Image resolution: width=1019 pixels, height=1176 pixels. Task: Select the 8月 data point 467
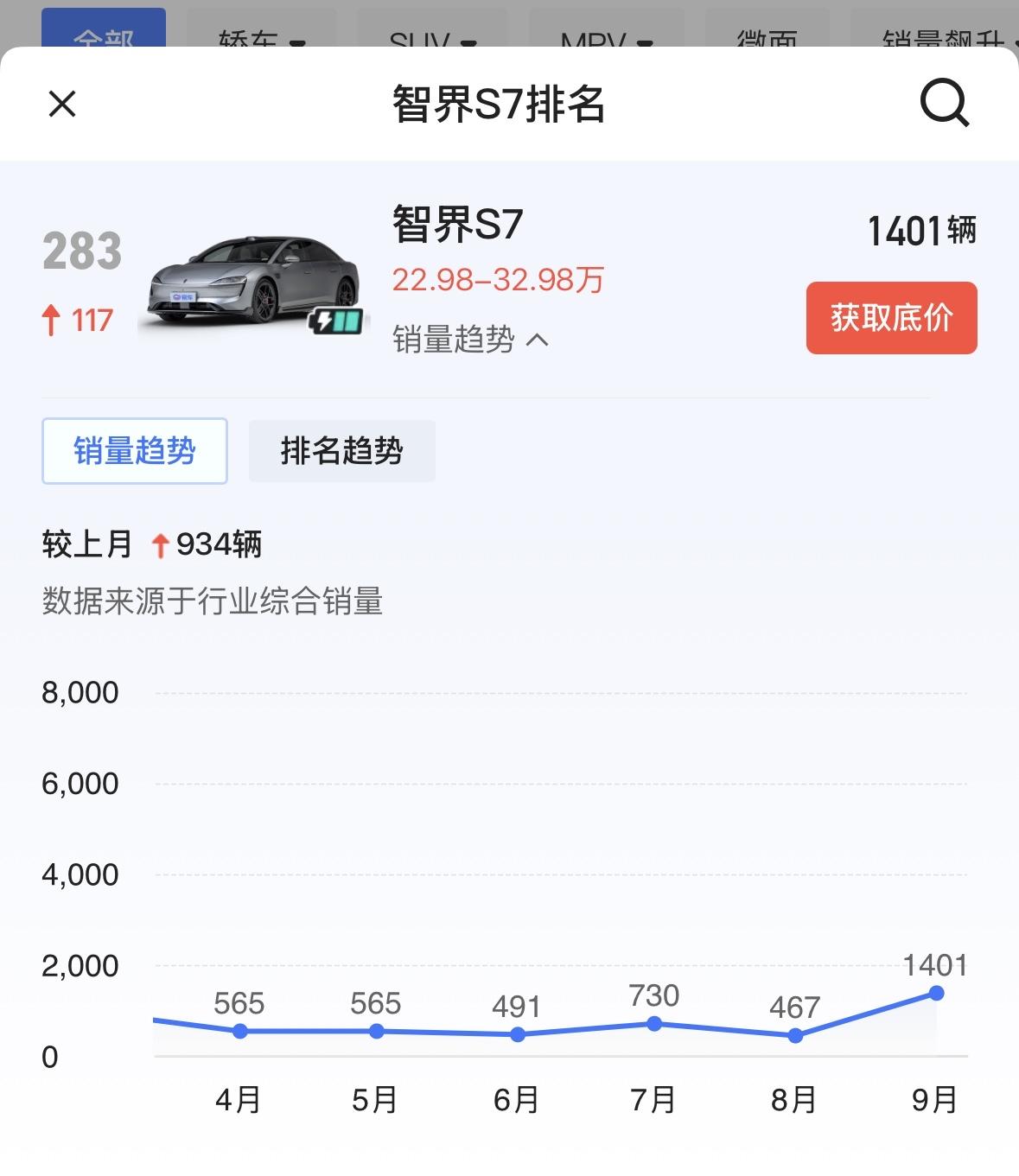click(x=795, y=1035)
